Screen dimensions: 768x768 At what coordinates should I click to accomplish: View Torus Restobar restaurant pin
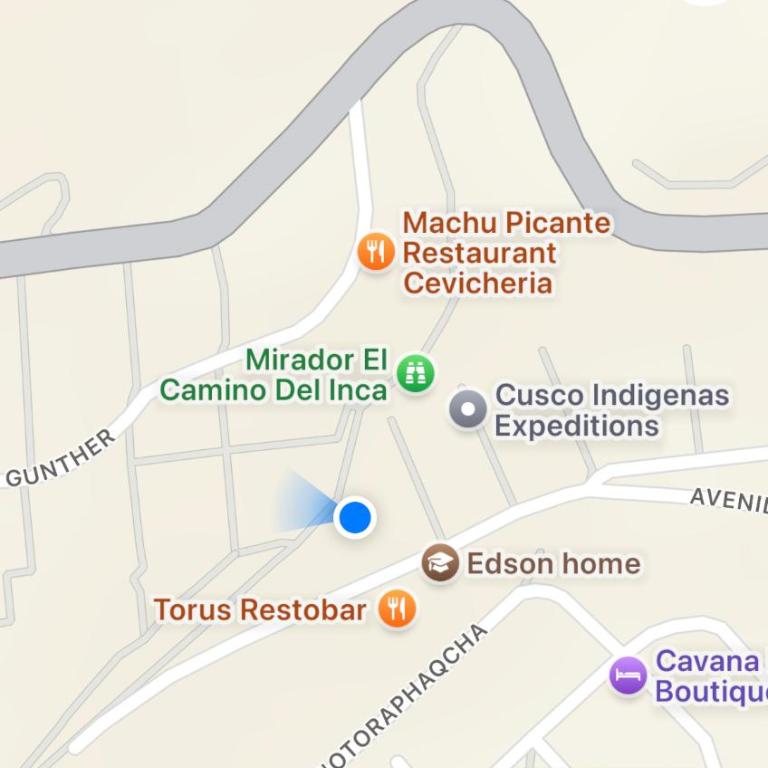[x=397, y=608]
